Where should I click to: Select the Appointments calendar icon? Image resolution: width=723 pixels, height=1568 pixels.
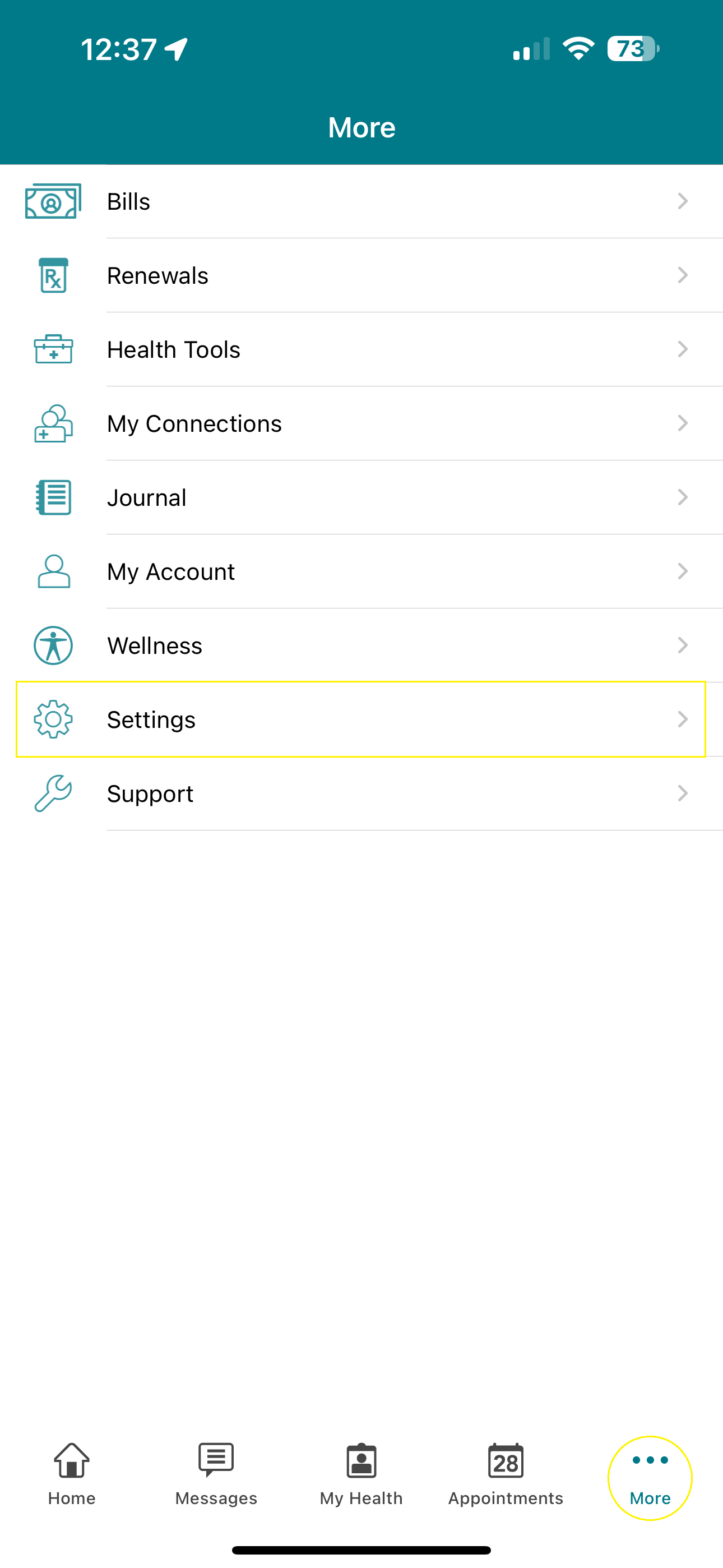tap(504, 1460)
